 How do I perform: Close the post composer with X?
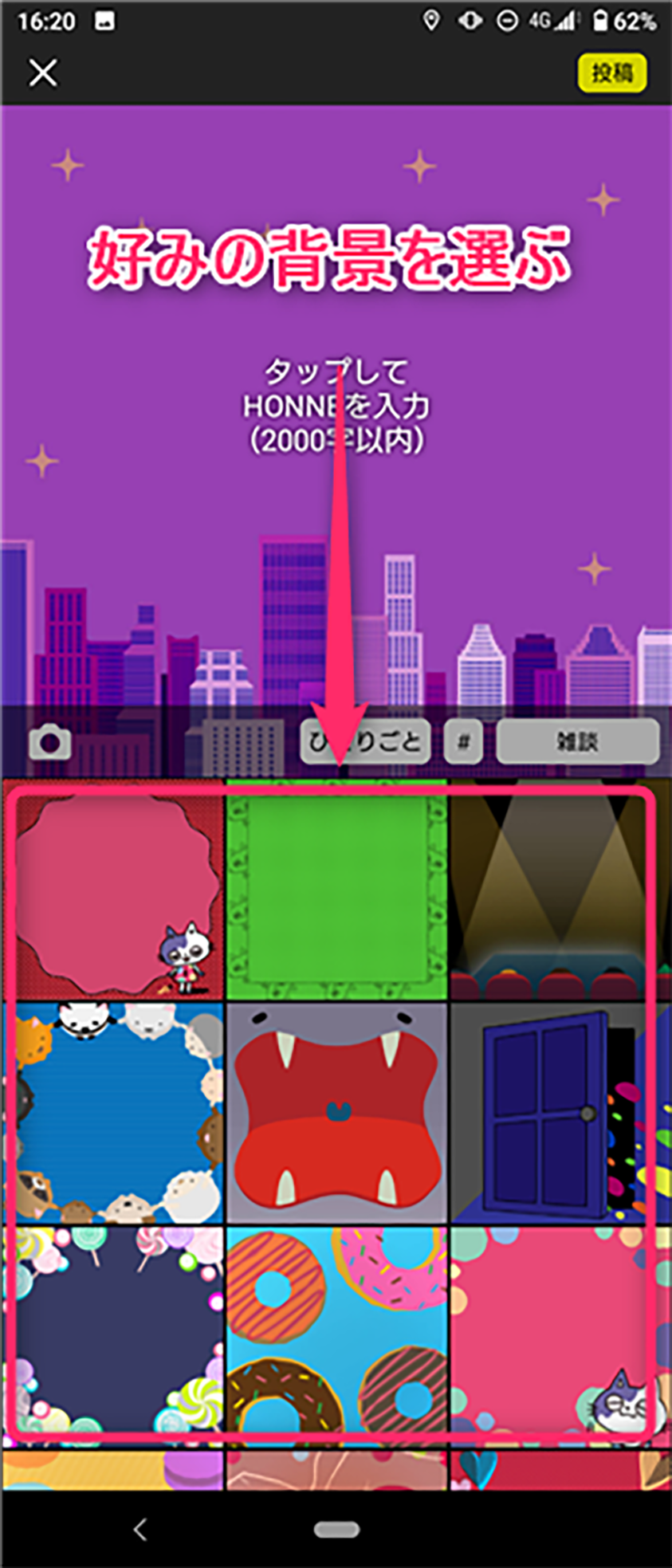[x=43, y=73]
